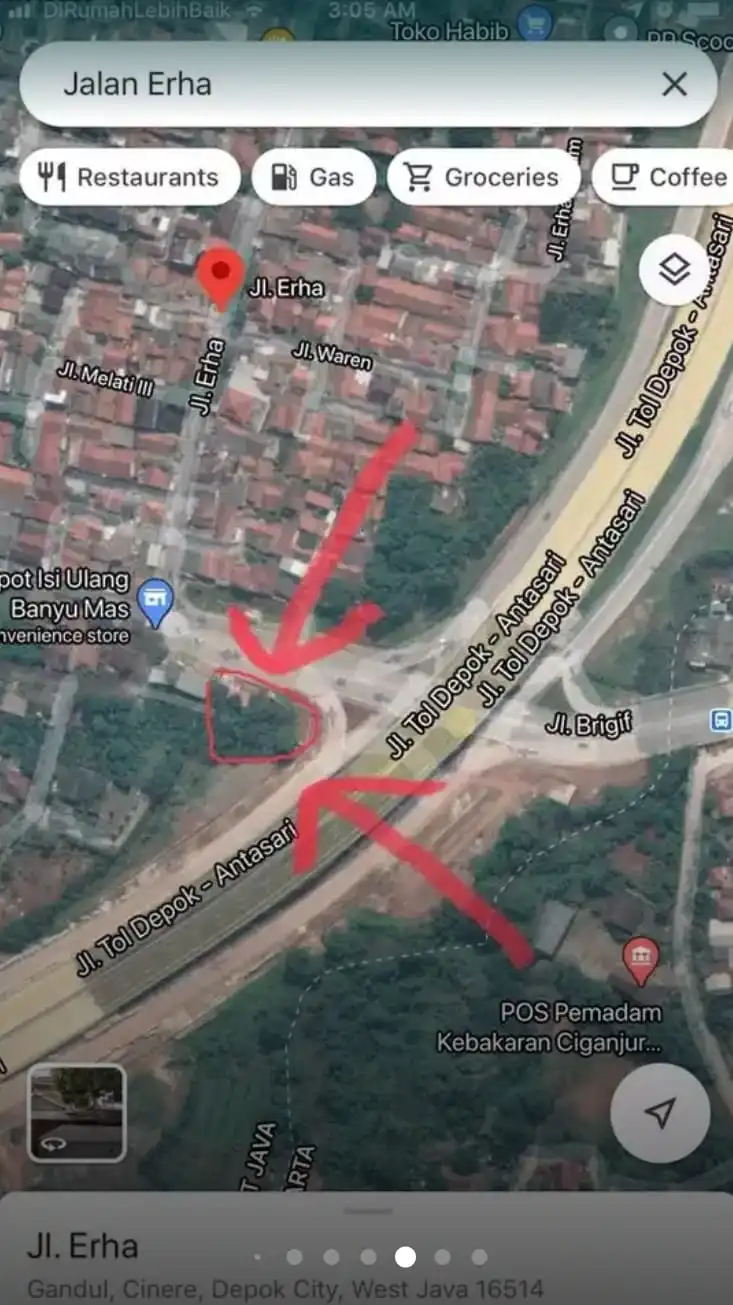Open the Street View thumbnail
The height and width of the screenshot is (1305, 733).
[77, 1112]
